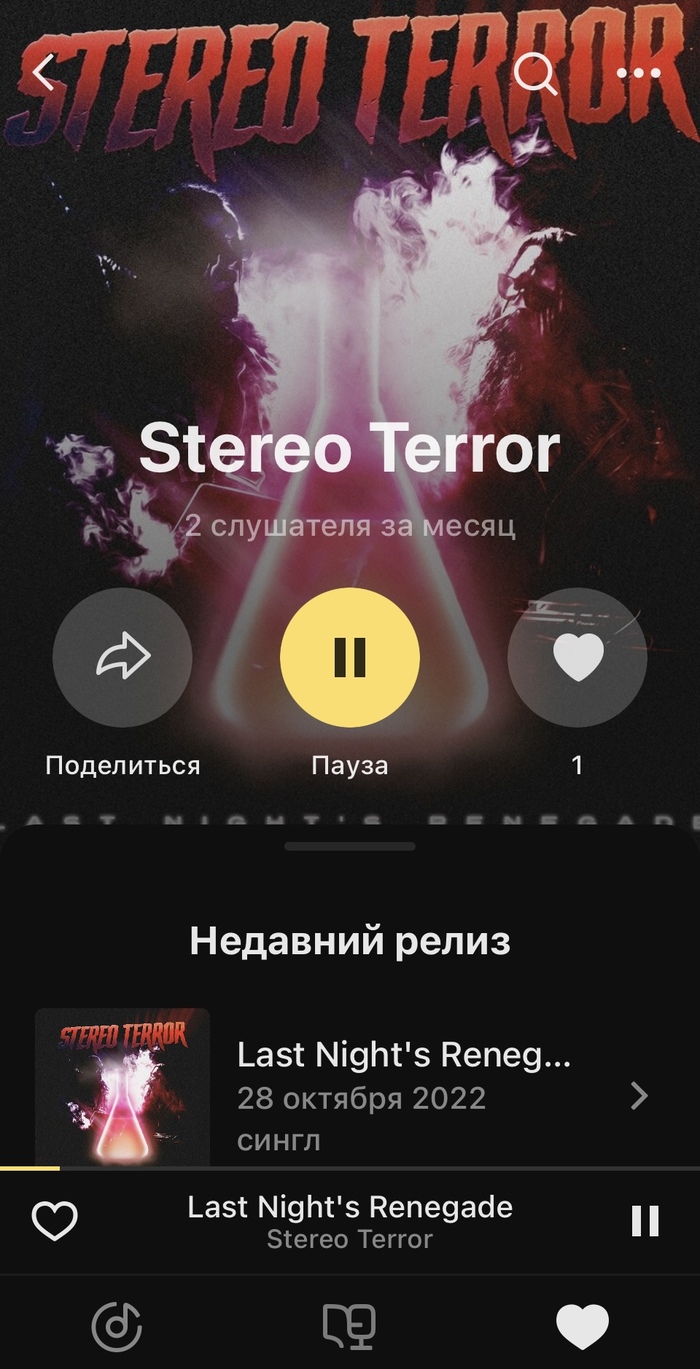Expand the mini player for Last Night's Renegade
This screenshot has width=700, height=1369.
350,1221
